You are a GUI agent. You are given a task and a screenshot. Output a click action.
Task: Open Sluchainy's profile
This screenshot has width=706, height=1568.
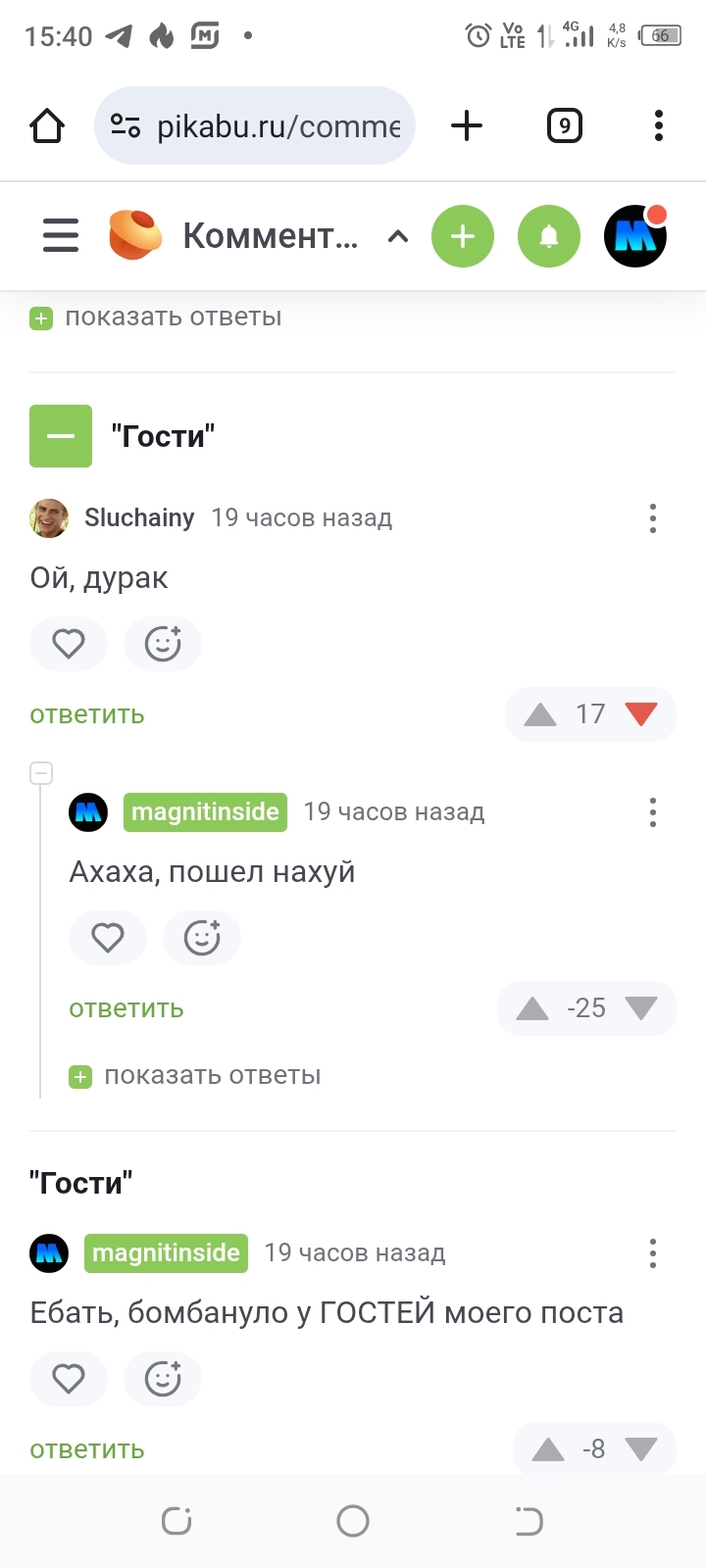pyautogui.click(x=139, y=517)
